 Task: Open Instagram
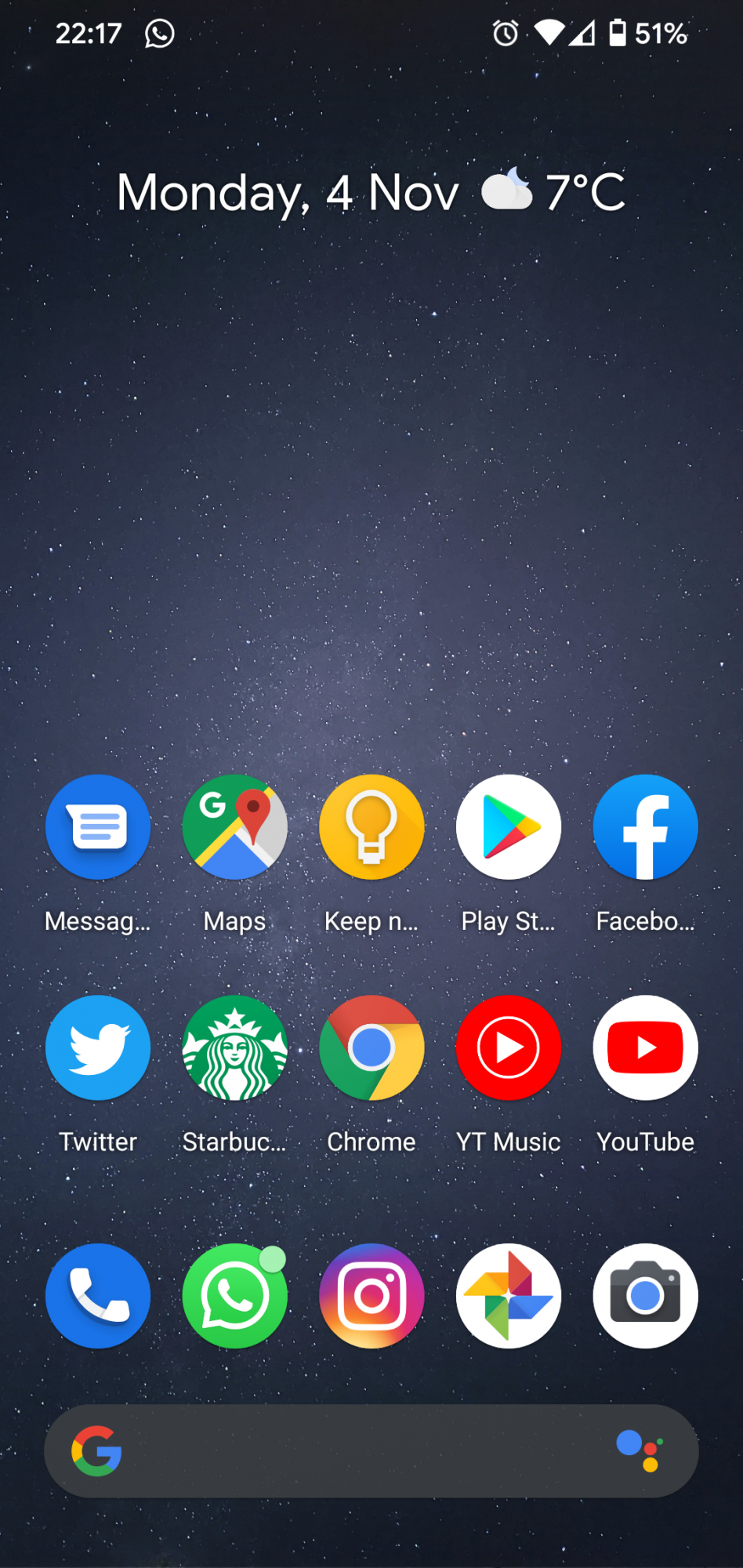tap(371, 1295)
